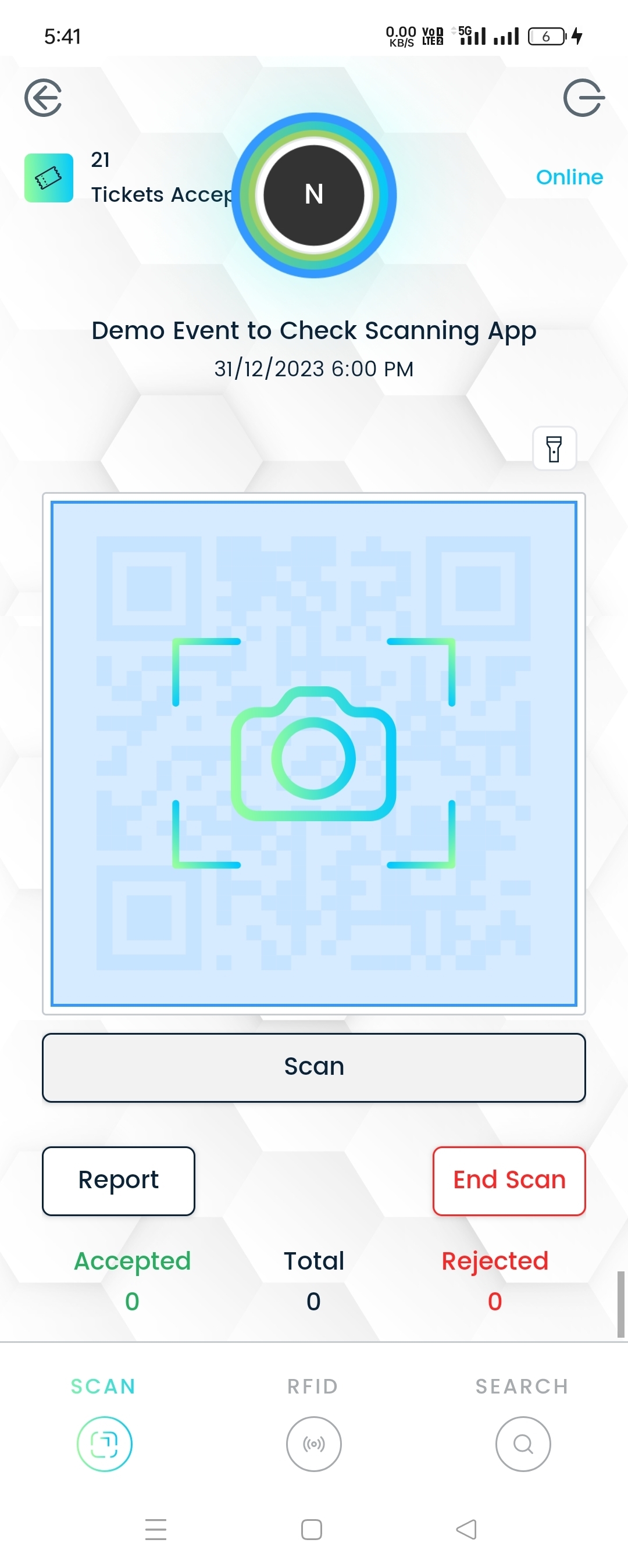Start scanning with the Scan button
The image size is (628, 1568).
tap(313, 1067)
